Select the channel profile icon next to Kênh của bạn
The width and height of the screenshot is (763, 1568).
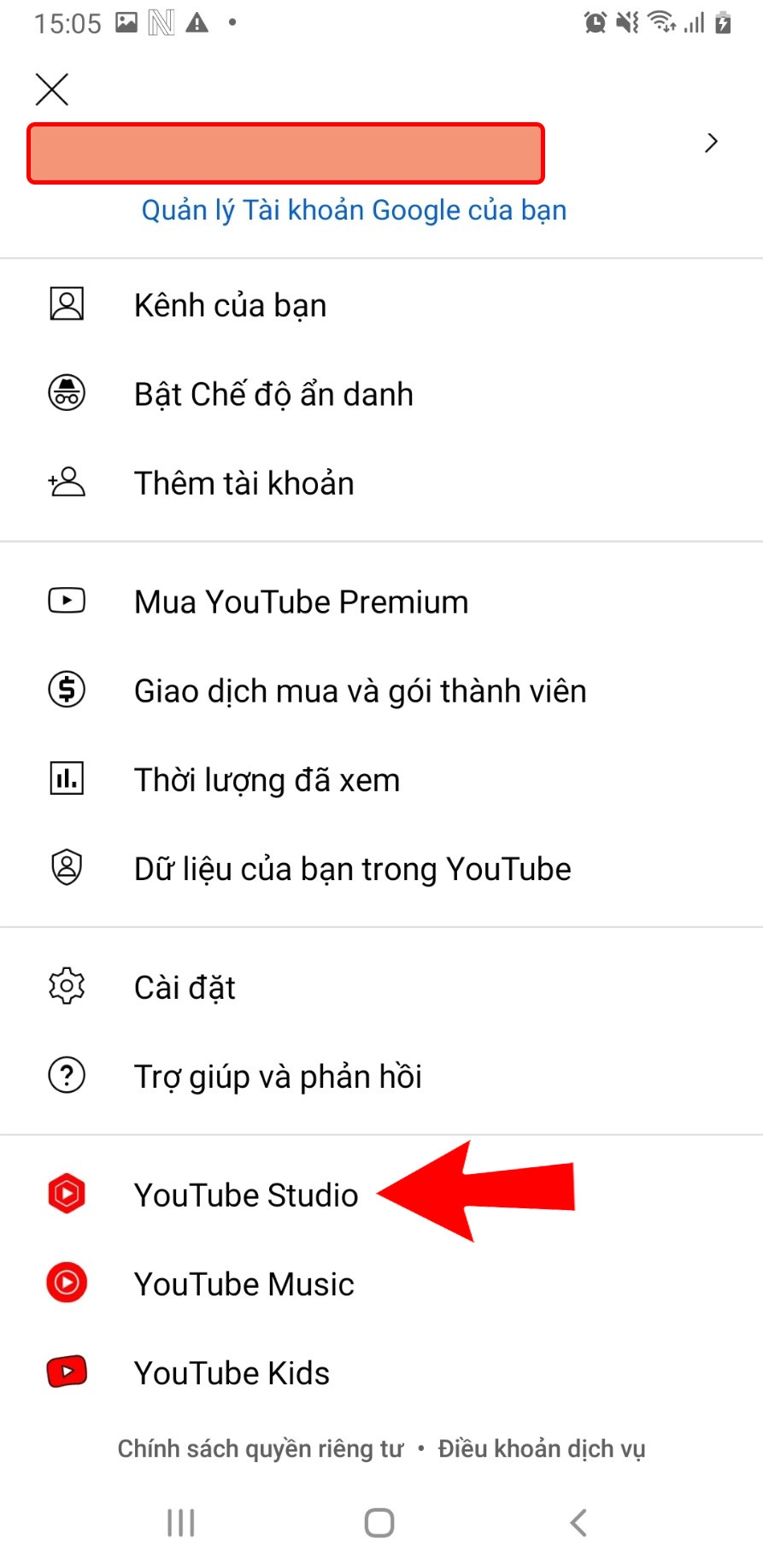[x=67, y=304]
